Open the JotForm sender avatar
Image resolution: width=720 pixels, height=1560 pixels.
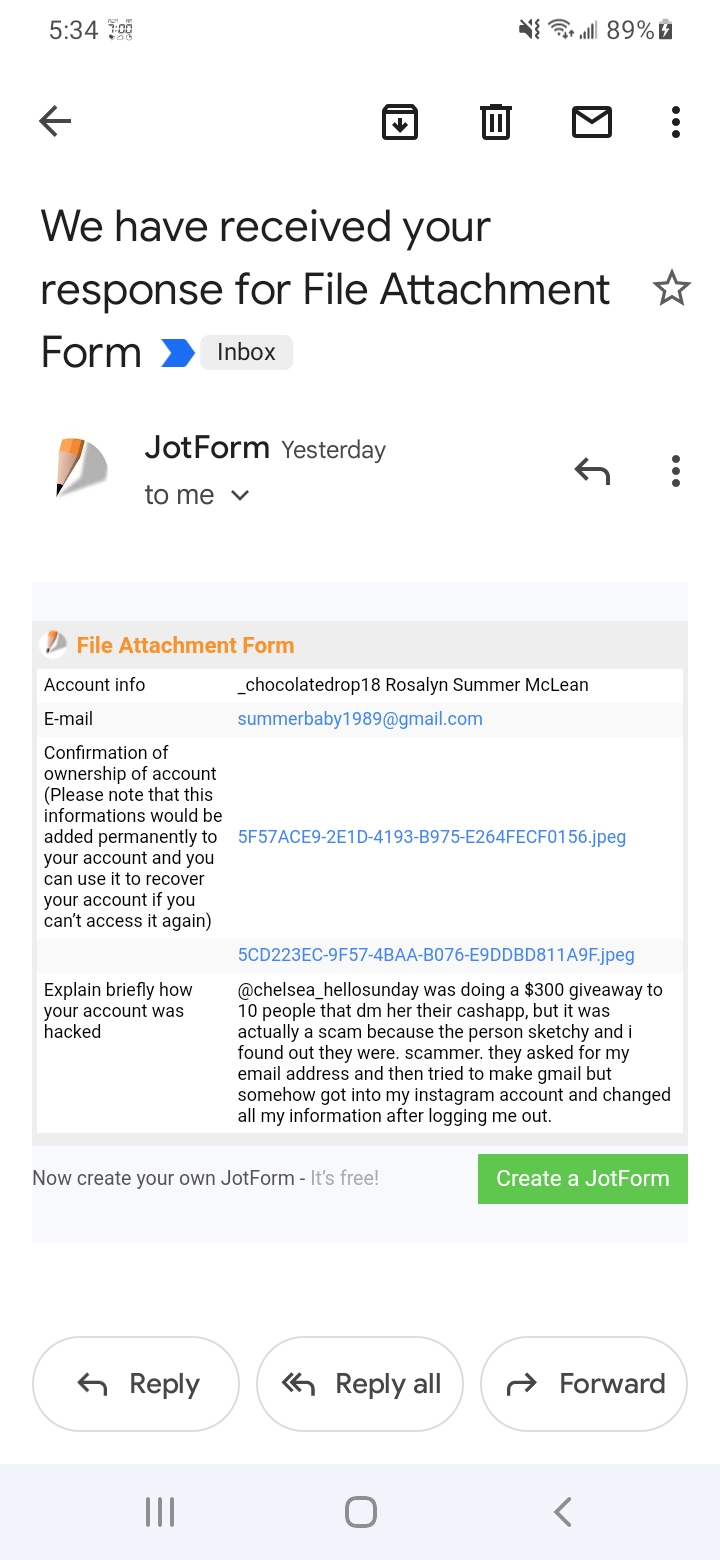pyautogui.click(x=82, y=467)
